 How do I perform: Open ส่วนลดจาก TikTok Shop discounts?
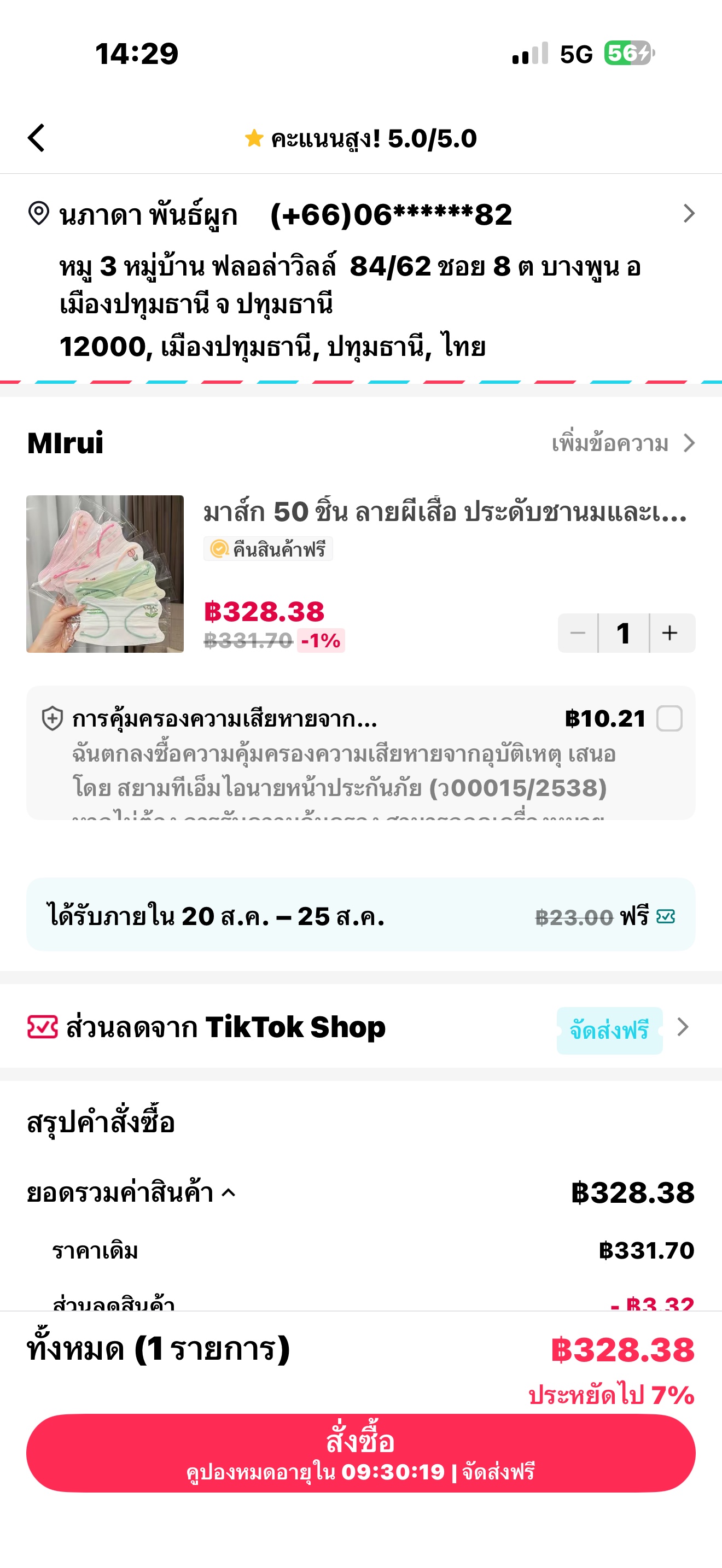[x=361, y=1027]
